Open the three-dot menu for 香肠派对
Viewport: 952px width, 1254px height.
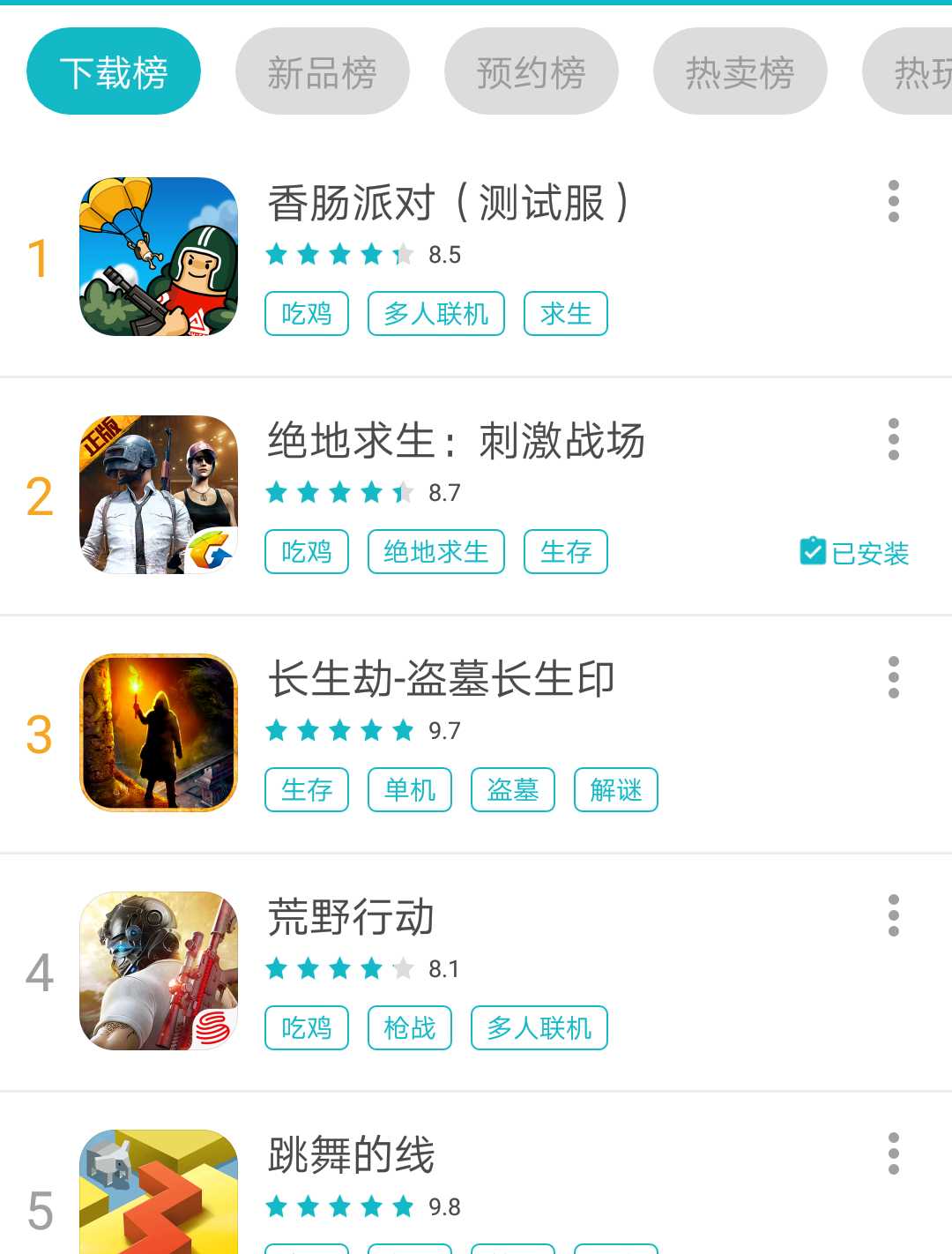pyautogui.click(x=893, y=200)
